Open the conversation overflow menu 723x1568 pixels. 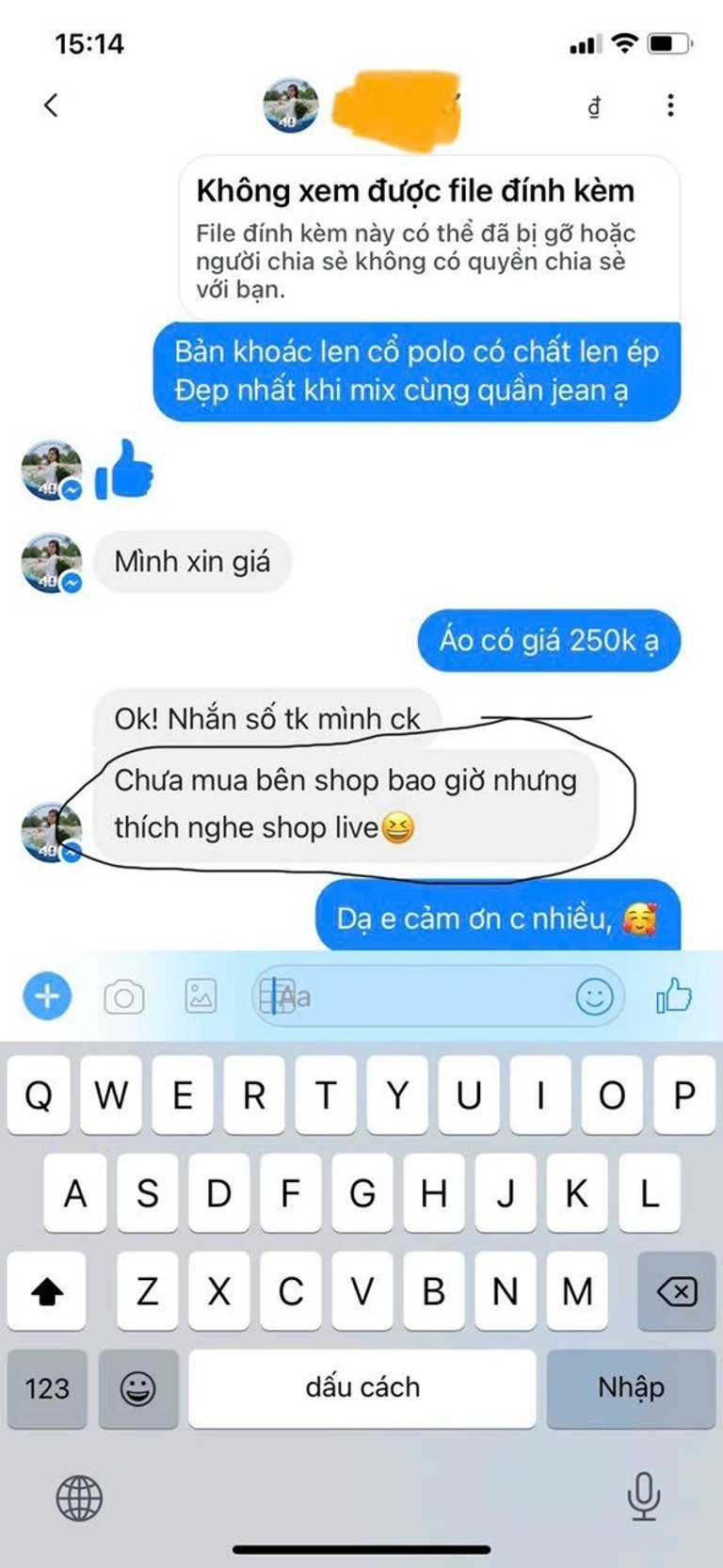click(670, 104)
